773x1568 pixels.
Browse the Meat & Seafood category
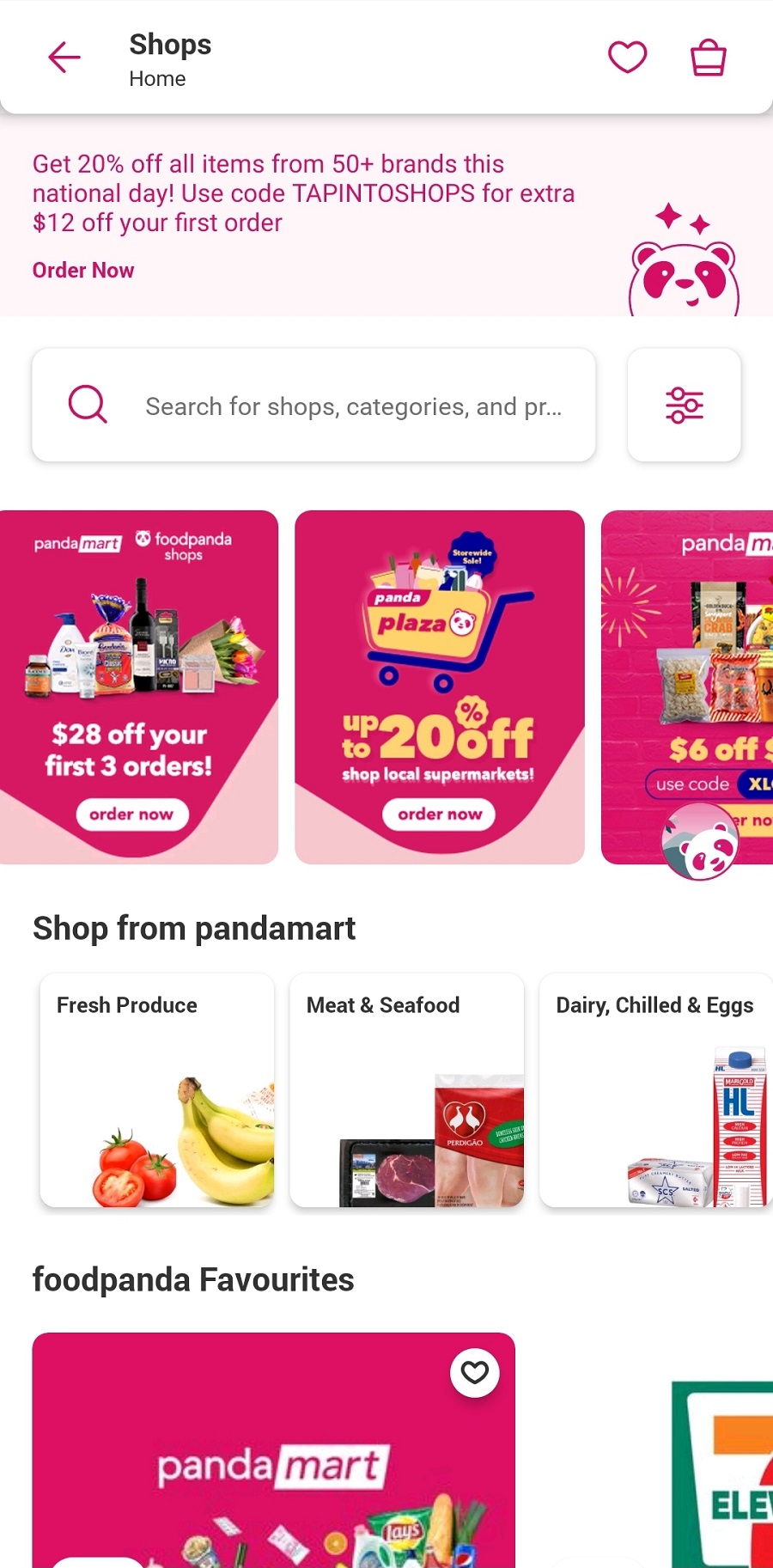point(406,1089)
